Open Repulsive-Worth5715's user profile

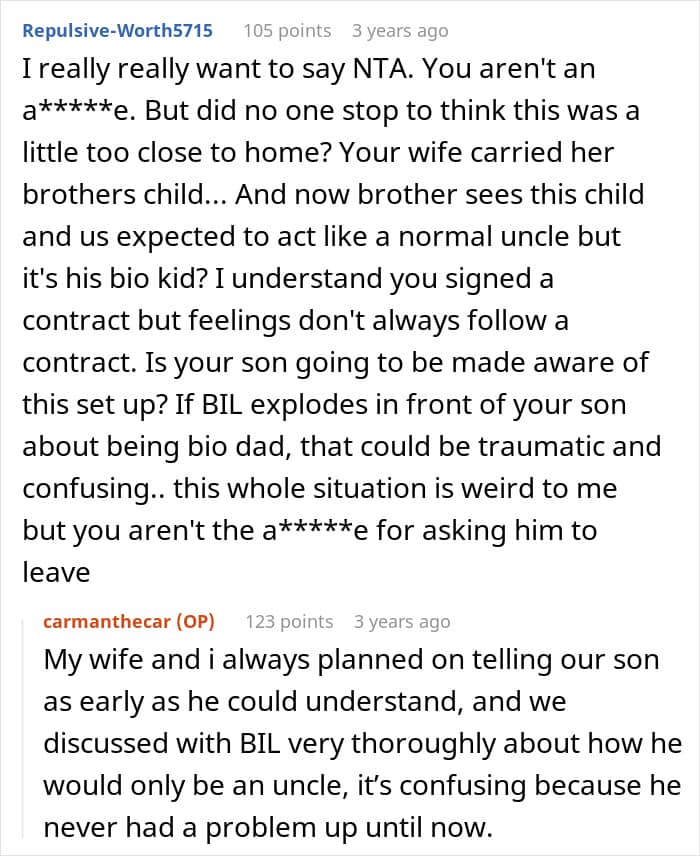(117, 31)
